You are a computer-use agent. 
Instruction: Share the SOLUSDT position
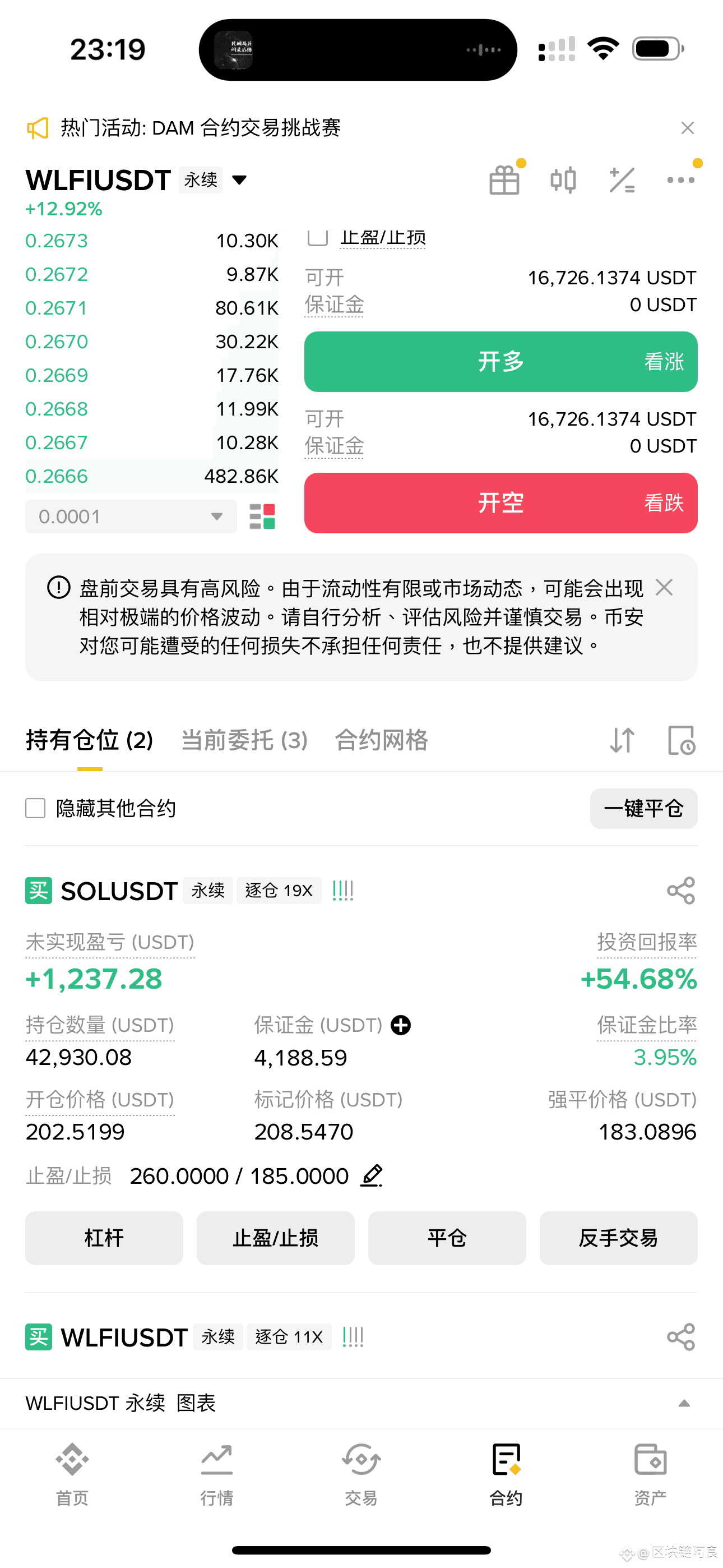680,891
